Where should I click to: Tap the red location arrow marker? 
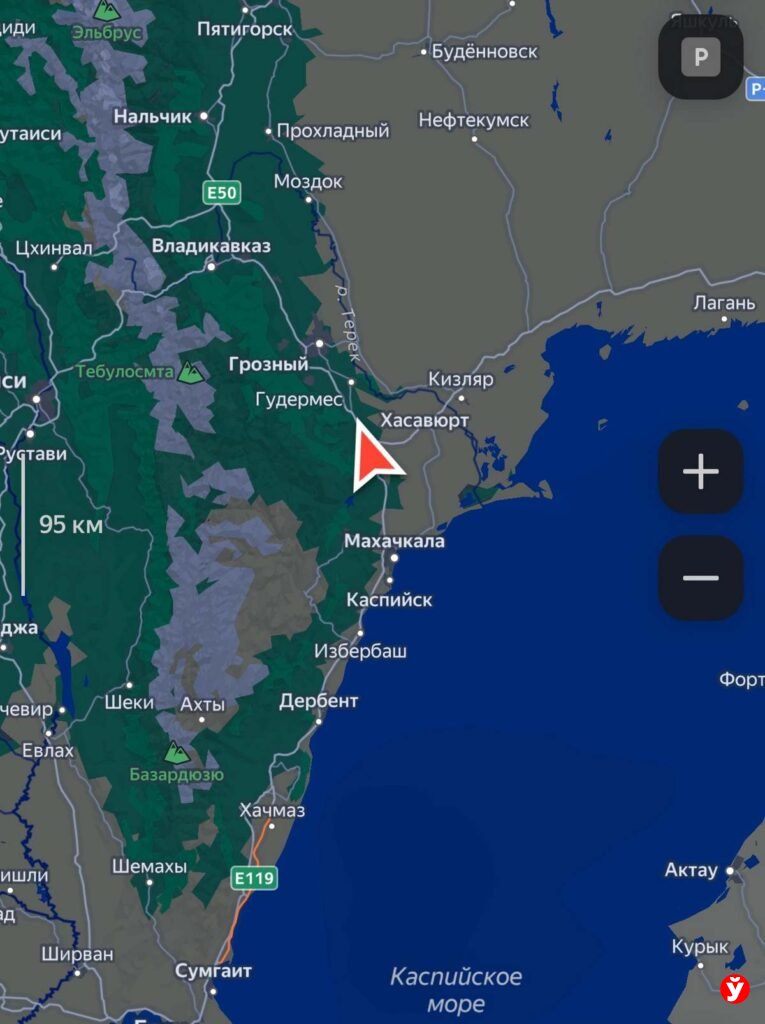coord(376,459)
